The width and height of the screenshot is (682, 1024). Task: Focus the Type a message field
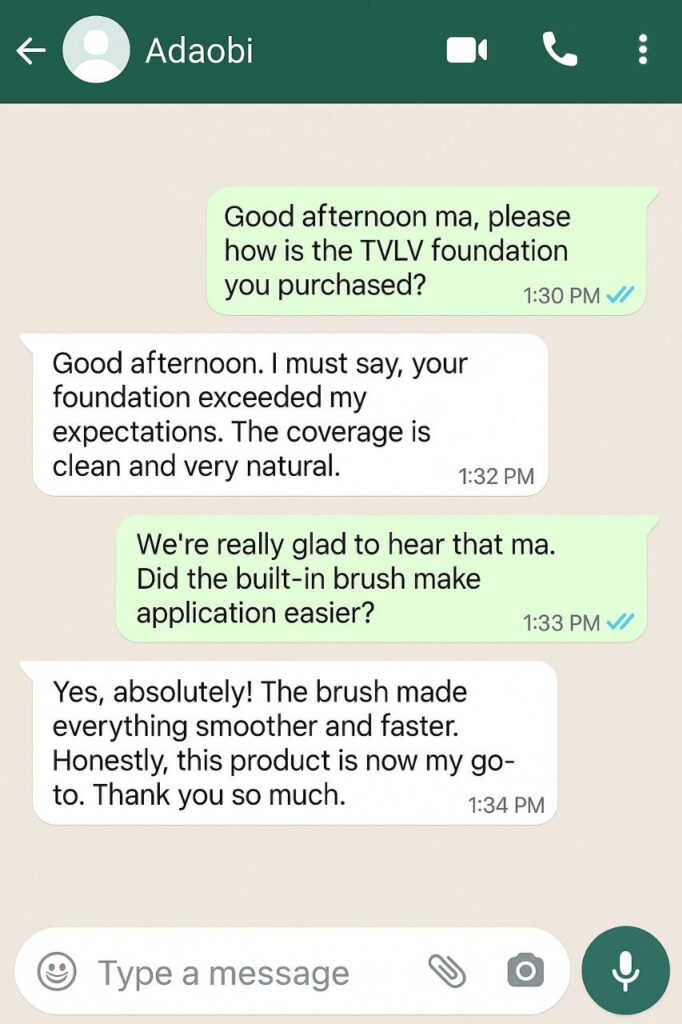240,972
